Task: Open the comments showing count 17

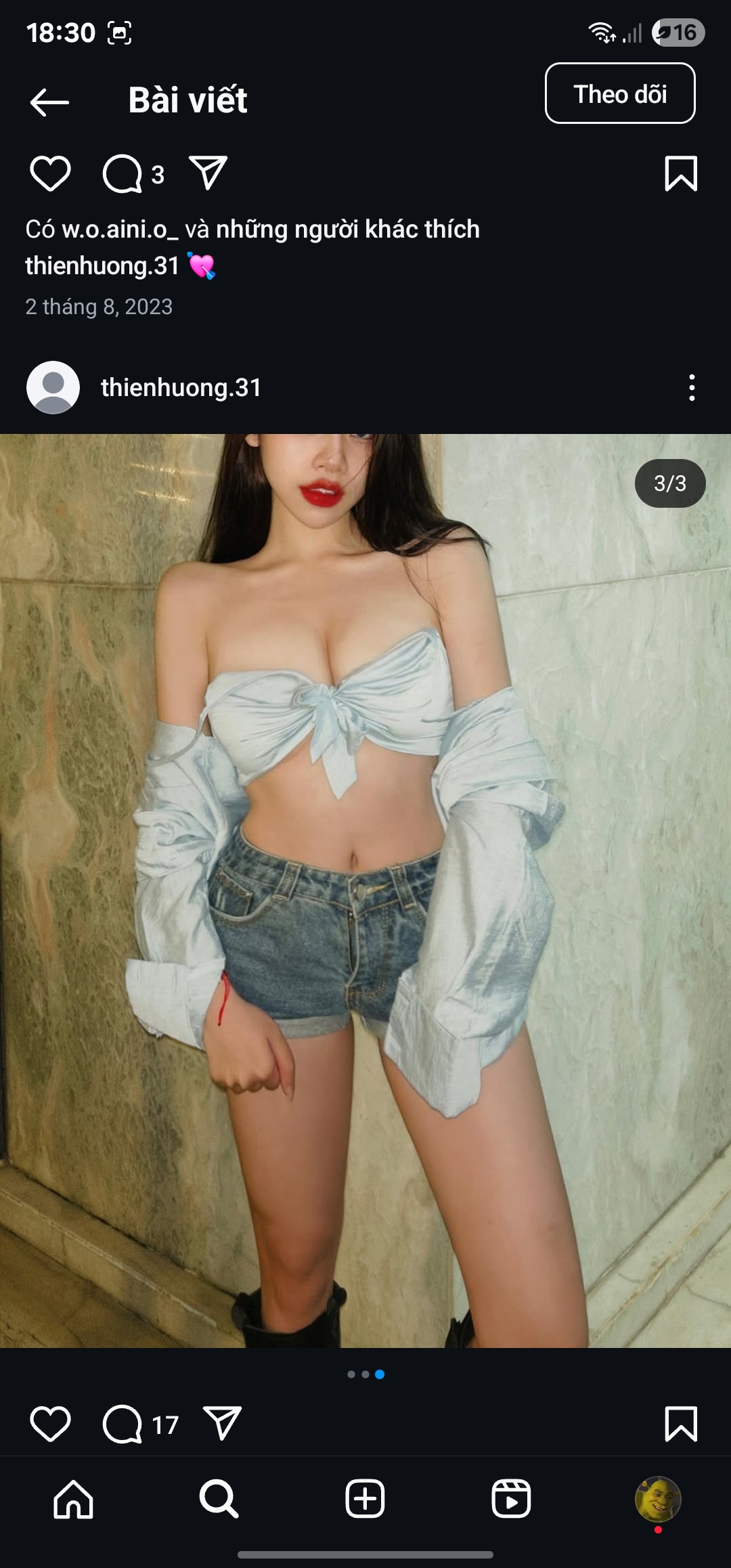Action: tap(123, 1424)
